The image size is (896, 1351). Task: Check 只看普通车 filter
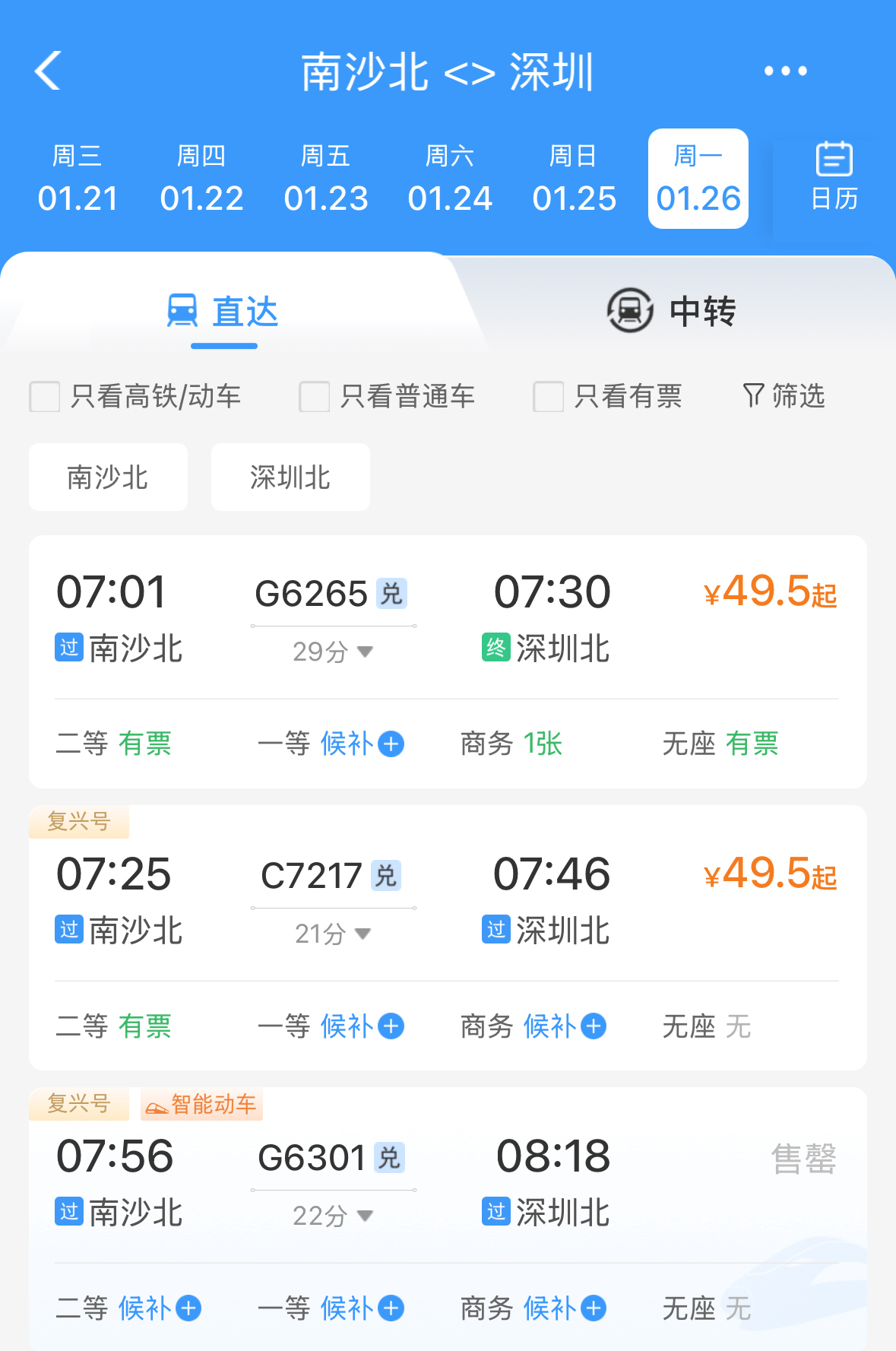[x=315, y=397]
